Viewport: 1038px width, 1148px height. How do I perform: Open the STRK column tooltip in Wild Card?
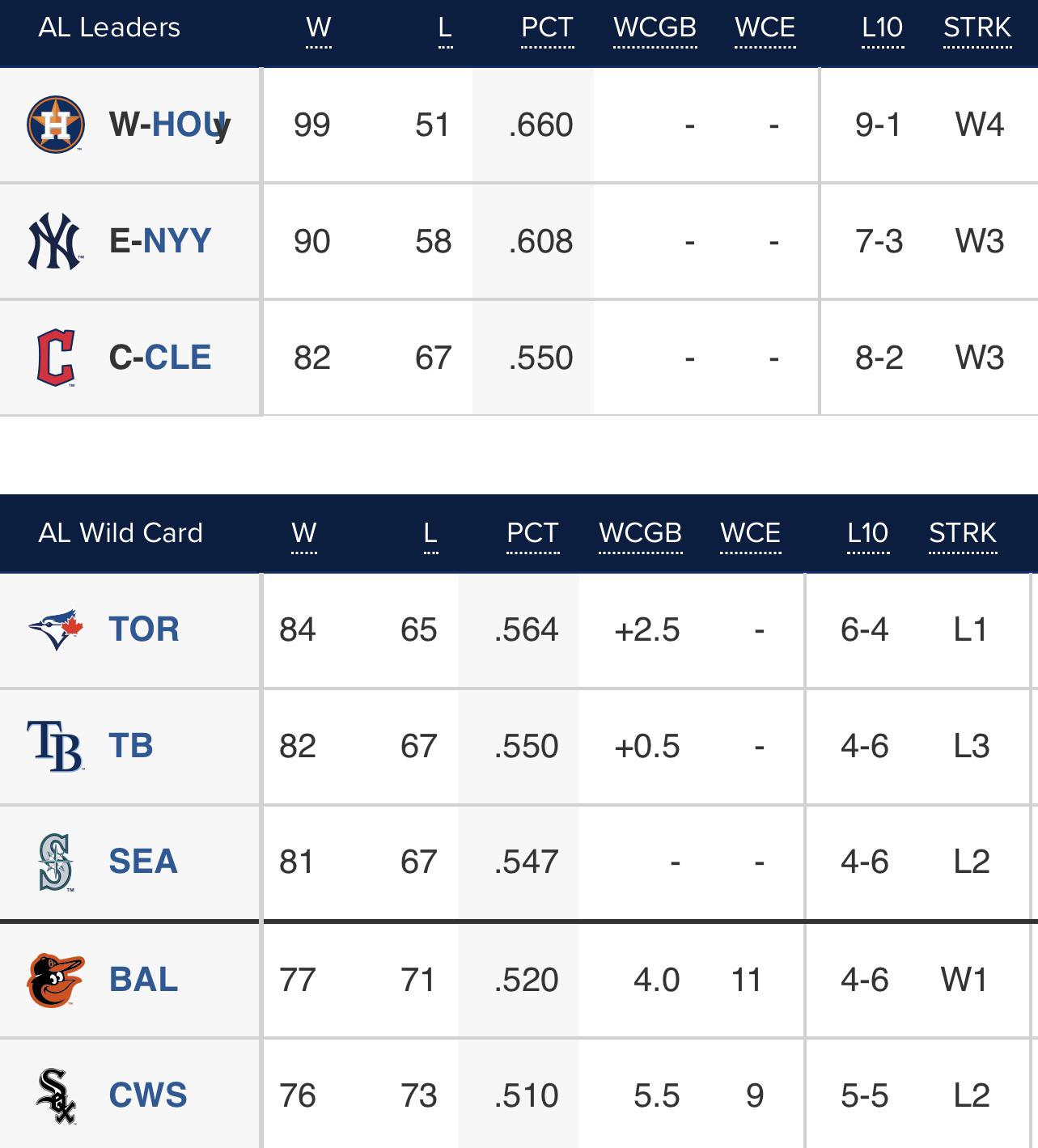click(x=964, y=533)
